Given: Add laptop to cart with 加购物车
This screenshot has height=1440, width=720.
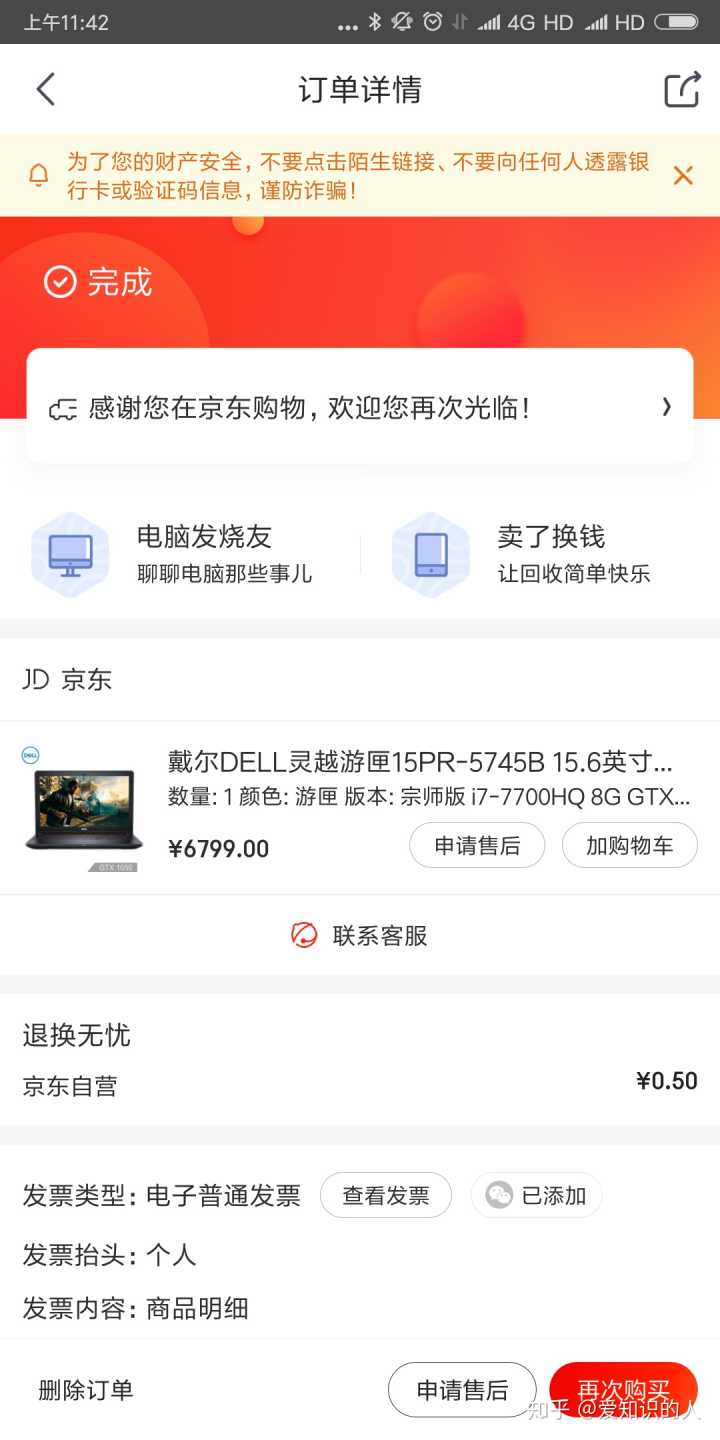Looking at the screenshot, I should tap(629, 846).
